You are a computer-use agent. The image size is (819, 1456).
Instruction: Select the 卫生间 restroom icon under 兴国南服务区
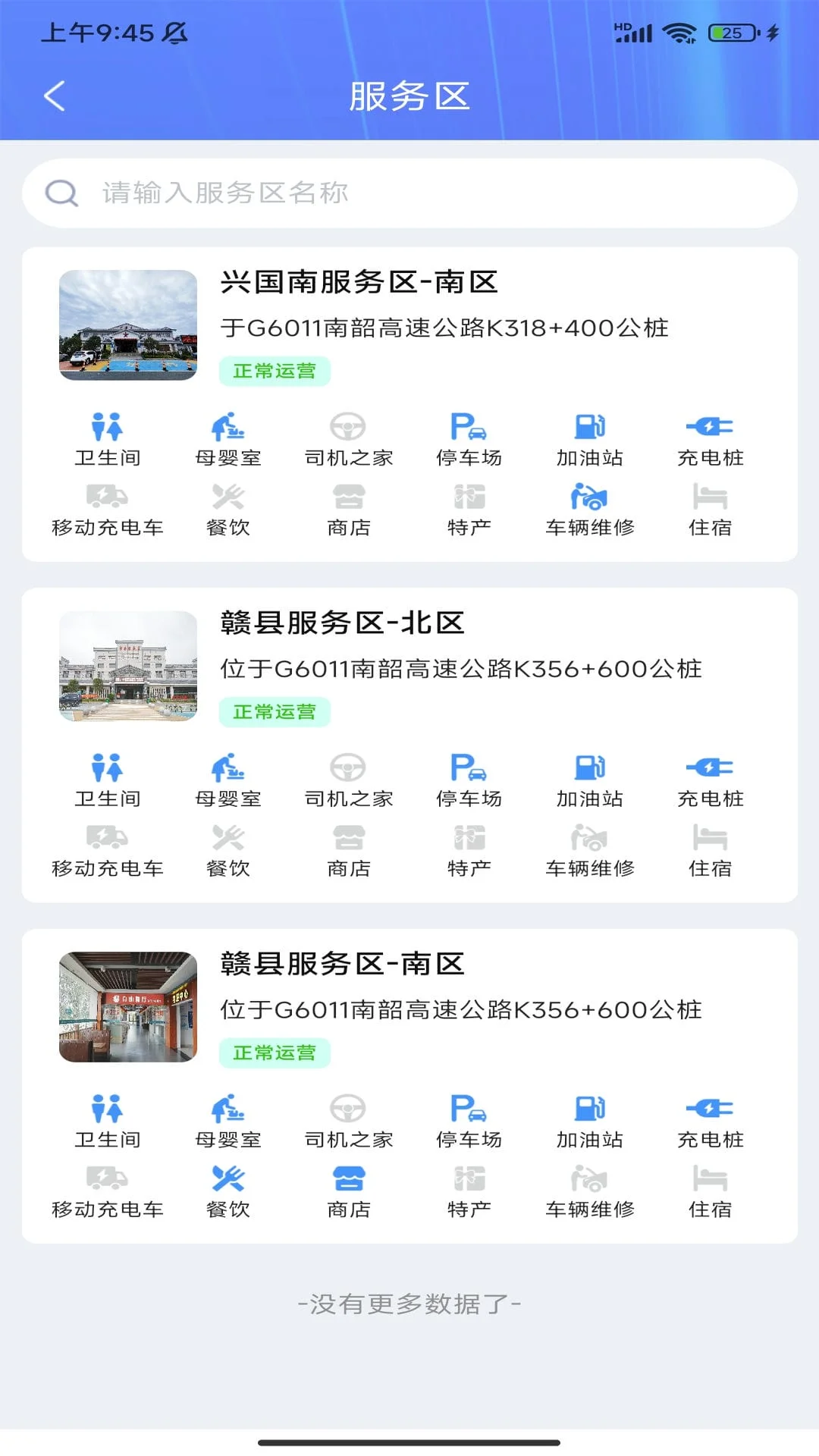[107, 428]
